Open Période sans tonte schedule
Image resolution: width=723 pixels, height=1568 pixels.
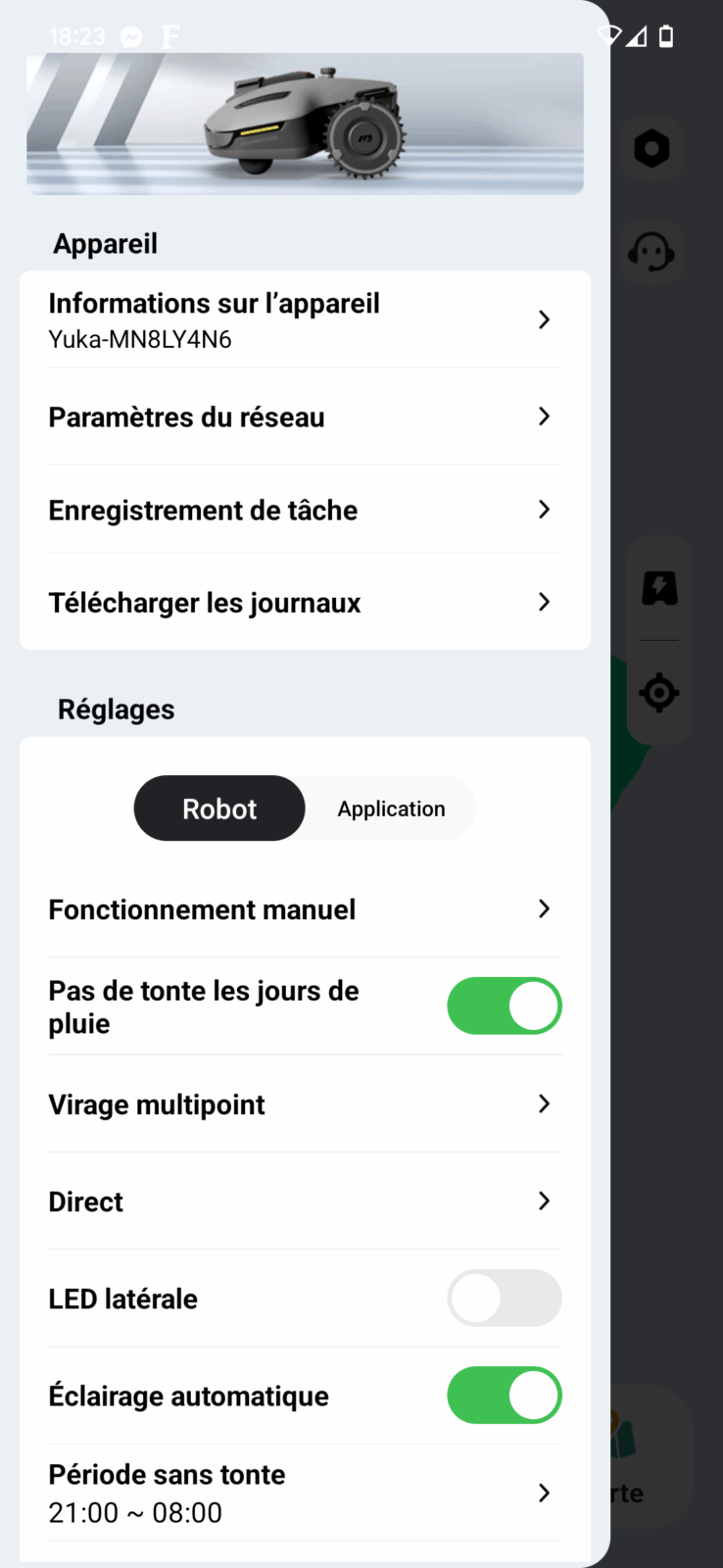[305, 1493]
